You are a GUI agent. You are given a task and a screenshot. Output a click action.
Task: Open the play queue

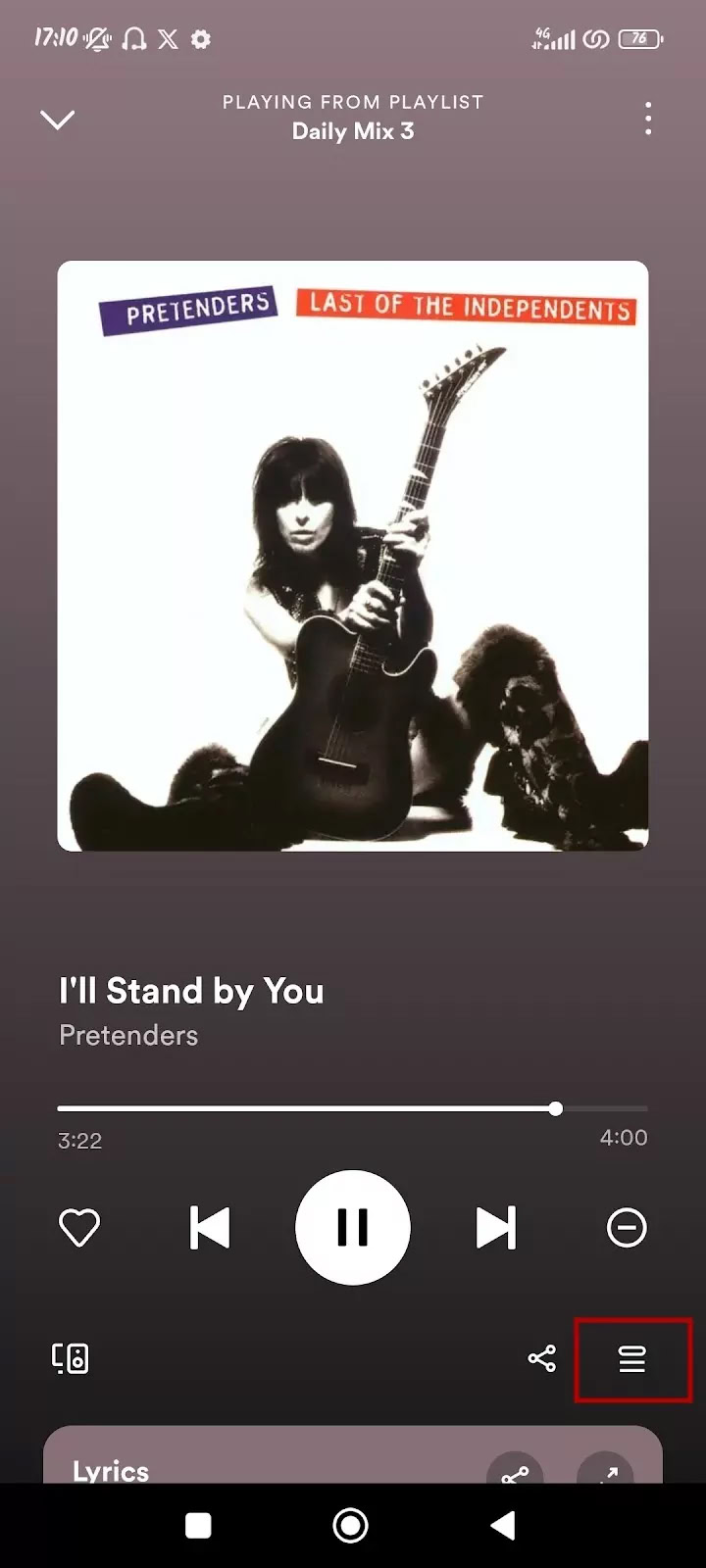(632, 1358)
